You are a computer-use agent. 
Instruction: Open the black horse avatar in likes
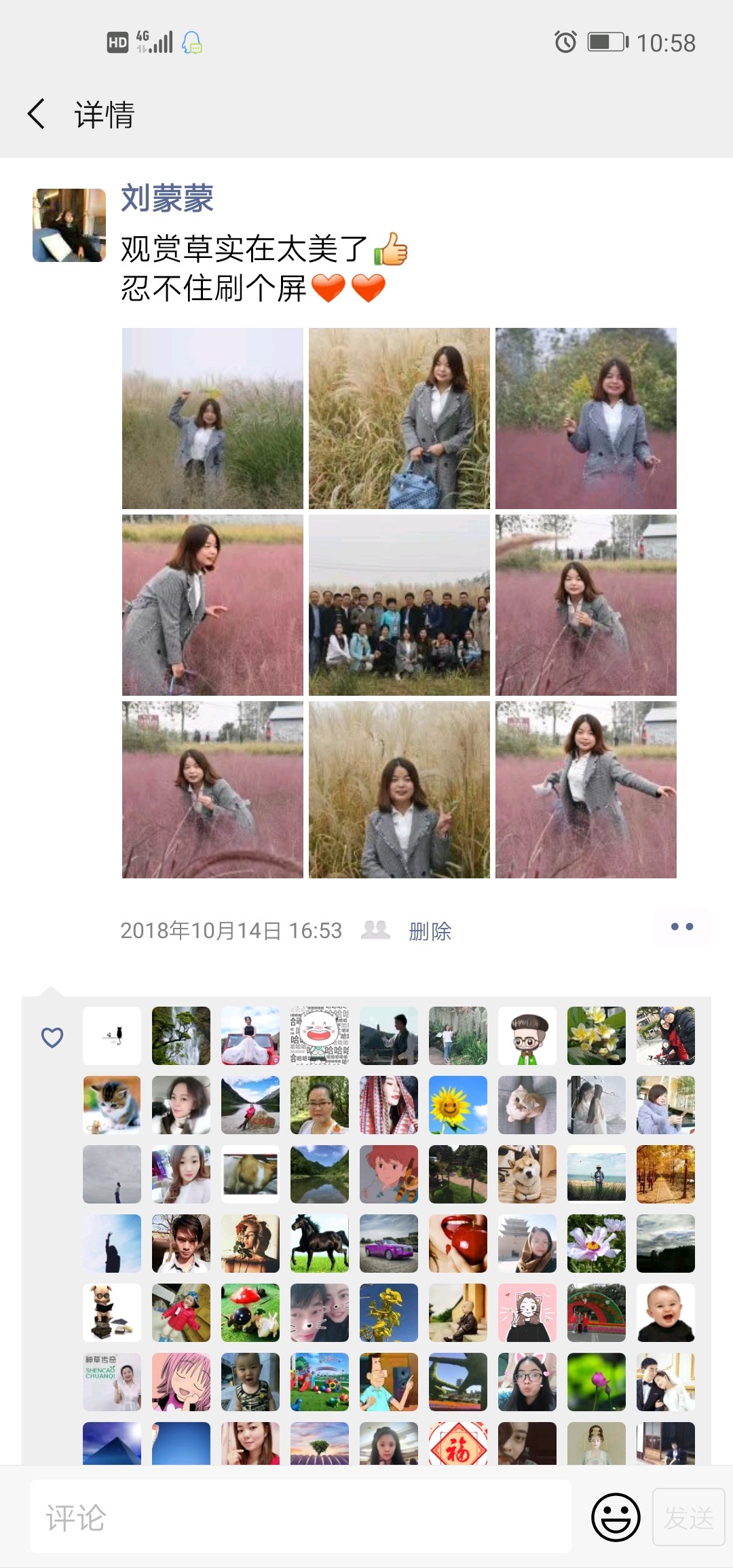pos(320,1244)
